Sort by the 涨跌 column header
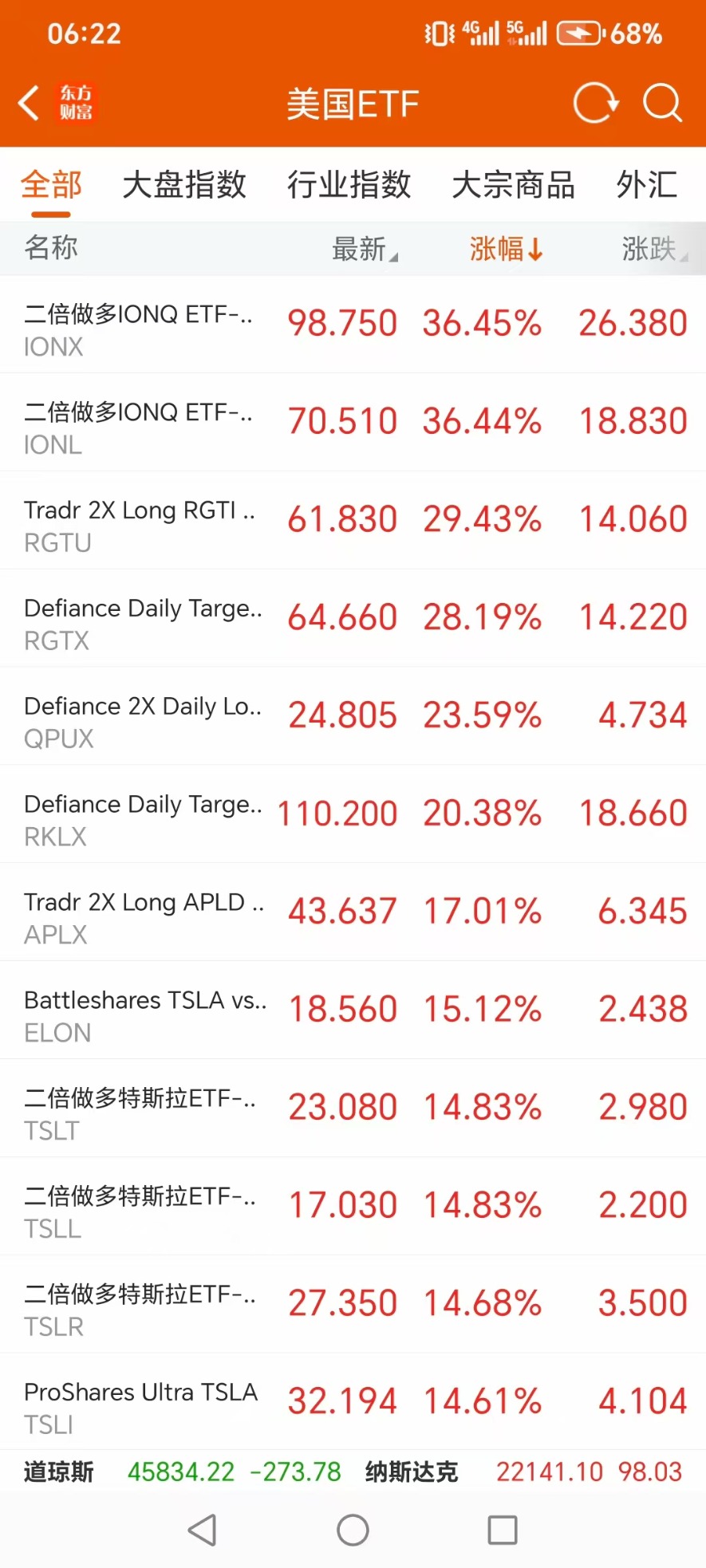Screen dimensions: 706x1568 point(654,249)
